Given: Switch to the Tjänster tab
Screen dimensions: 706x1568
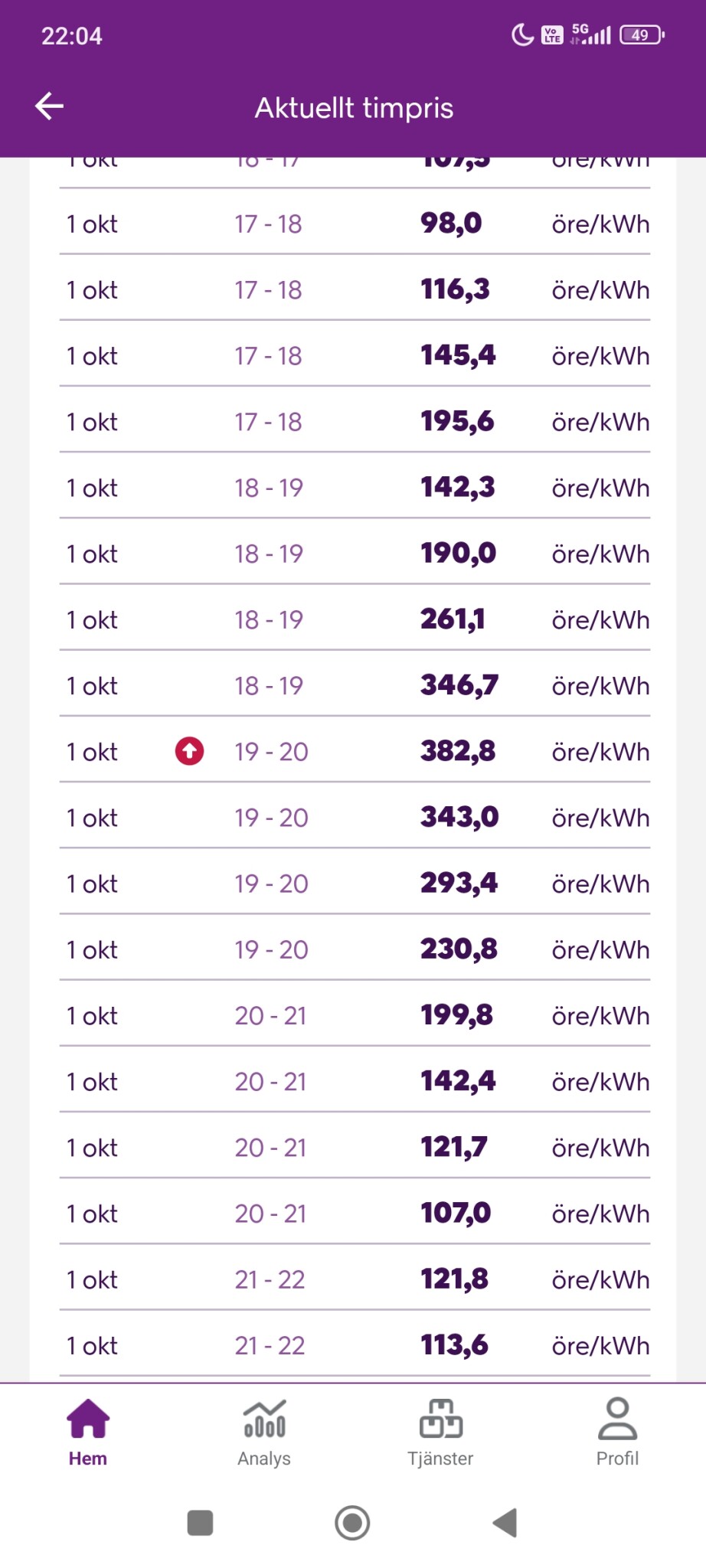Looking at the screenshot, I should pos(440,1432).
